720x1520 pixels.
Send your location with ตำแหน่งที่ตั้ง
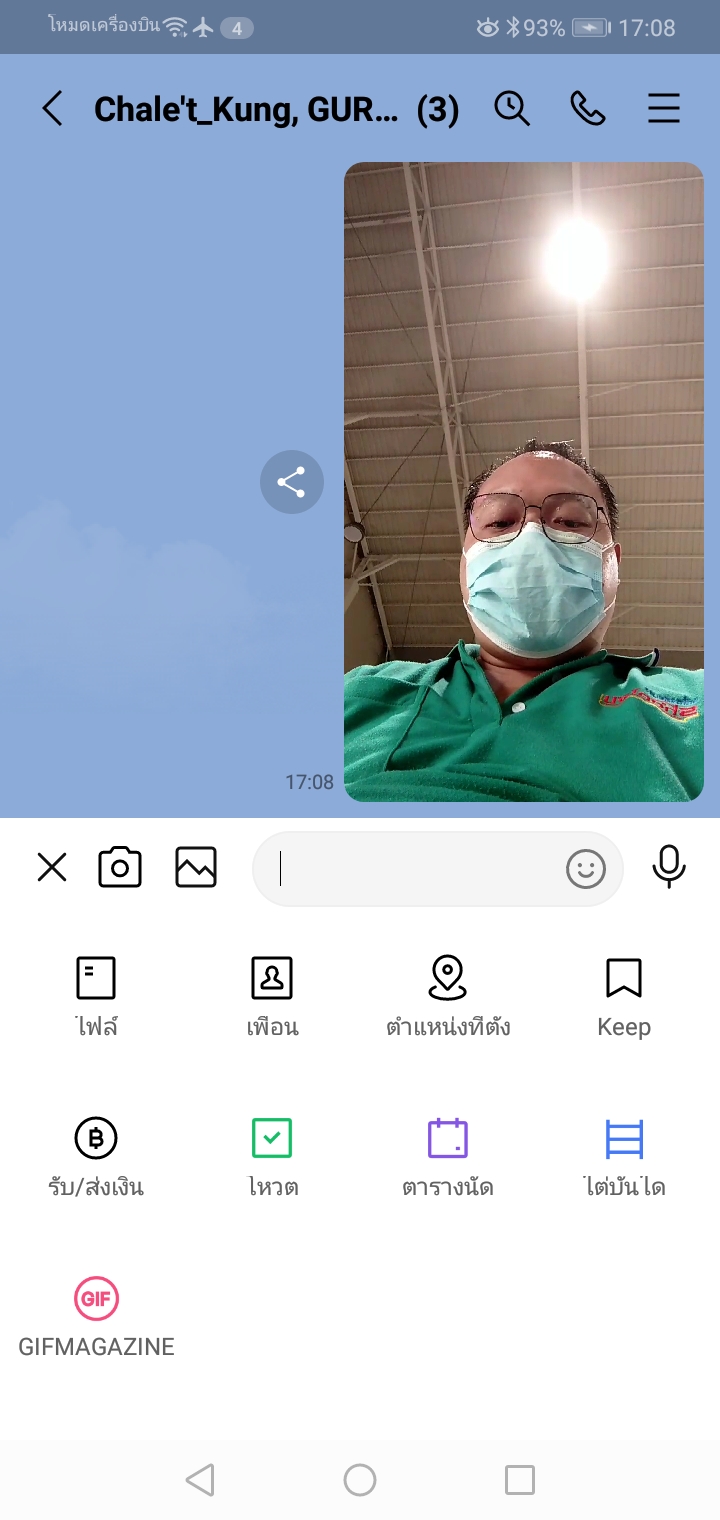(448, 995)
